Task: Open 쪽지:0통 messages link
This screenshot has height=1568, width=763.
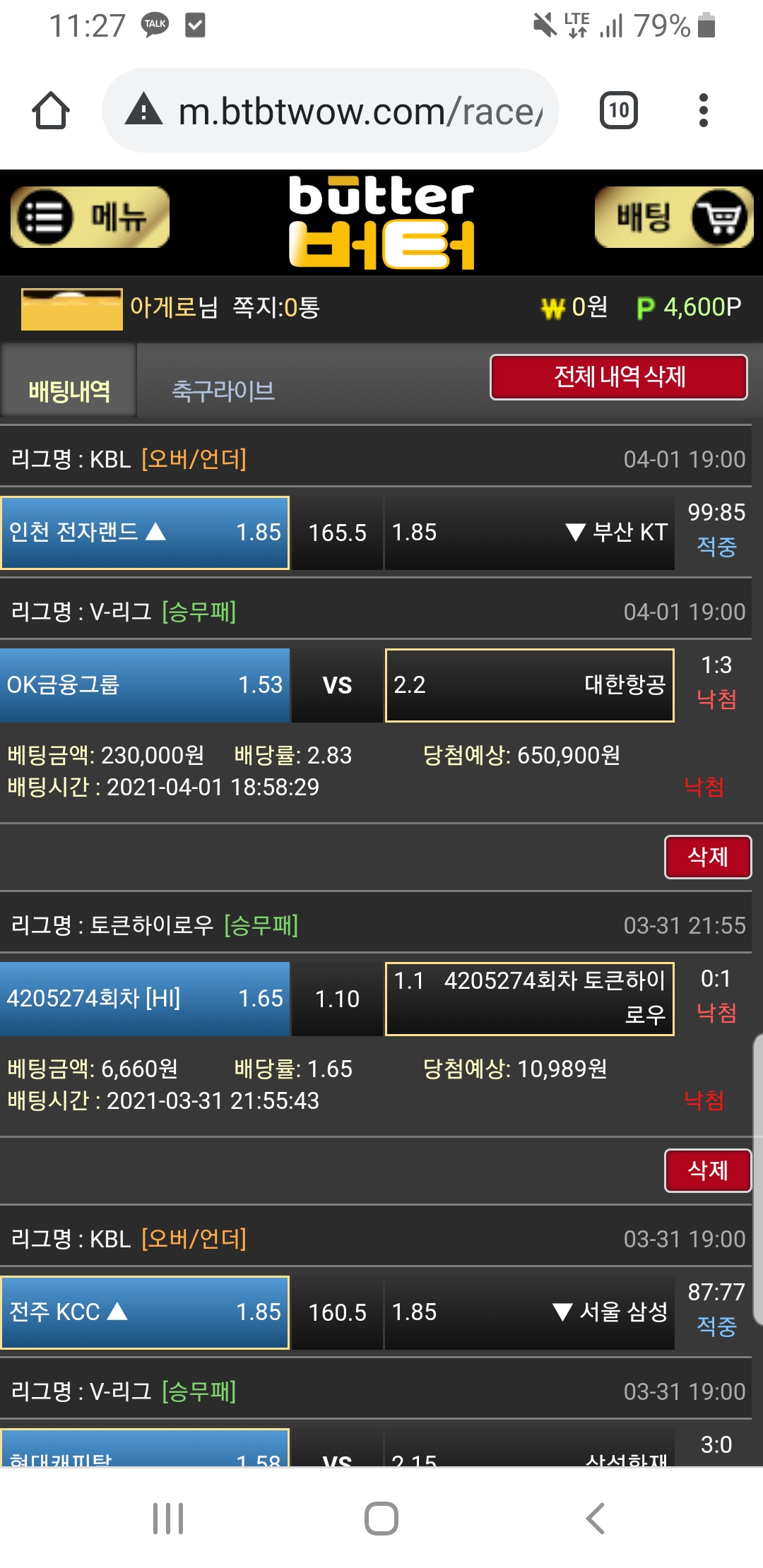Action: [x=276, y=307]
